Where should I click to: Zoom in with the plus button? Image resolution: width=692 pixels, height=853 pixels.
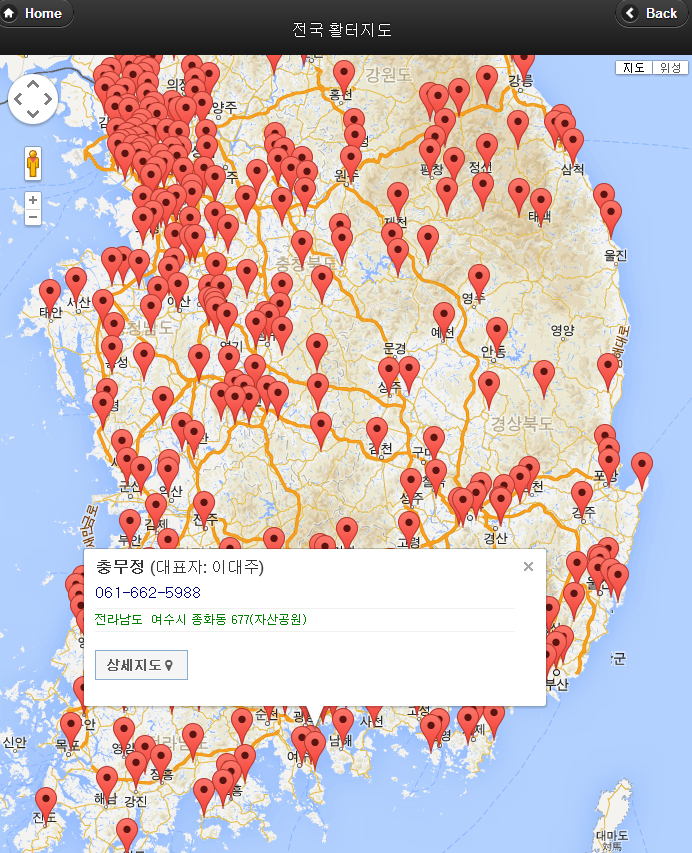click(x=33, y=200)
